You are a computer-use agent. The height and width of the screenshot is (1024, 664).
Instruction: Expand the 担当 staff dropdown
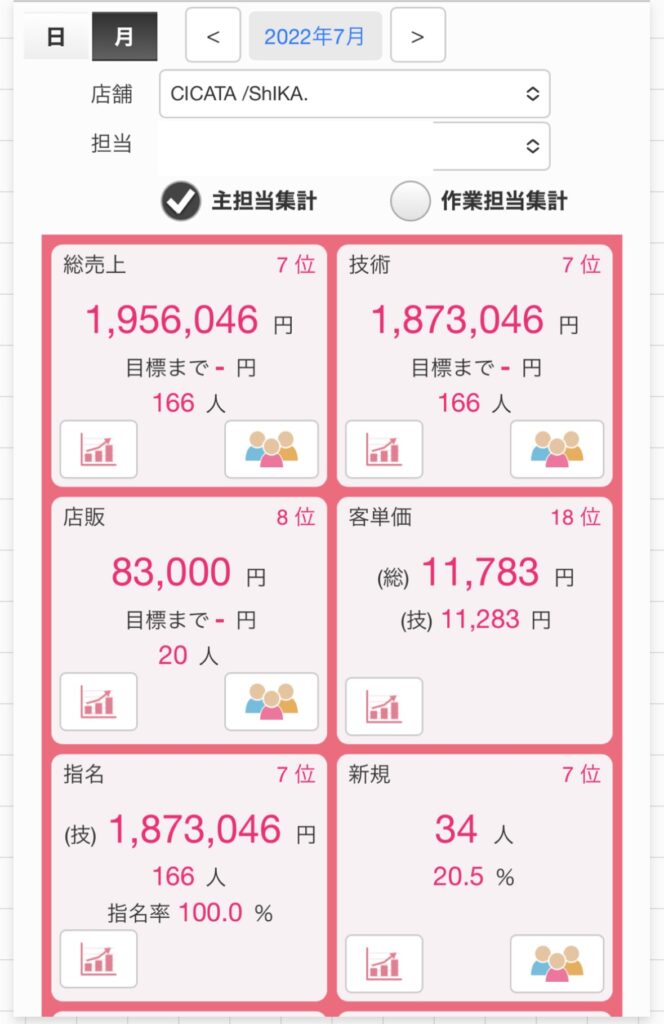tap(354, 146)
